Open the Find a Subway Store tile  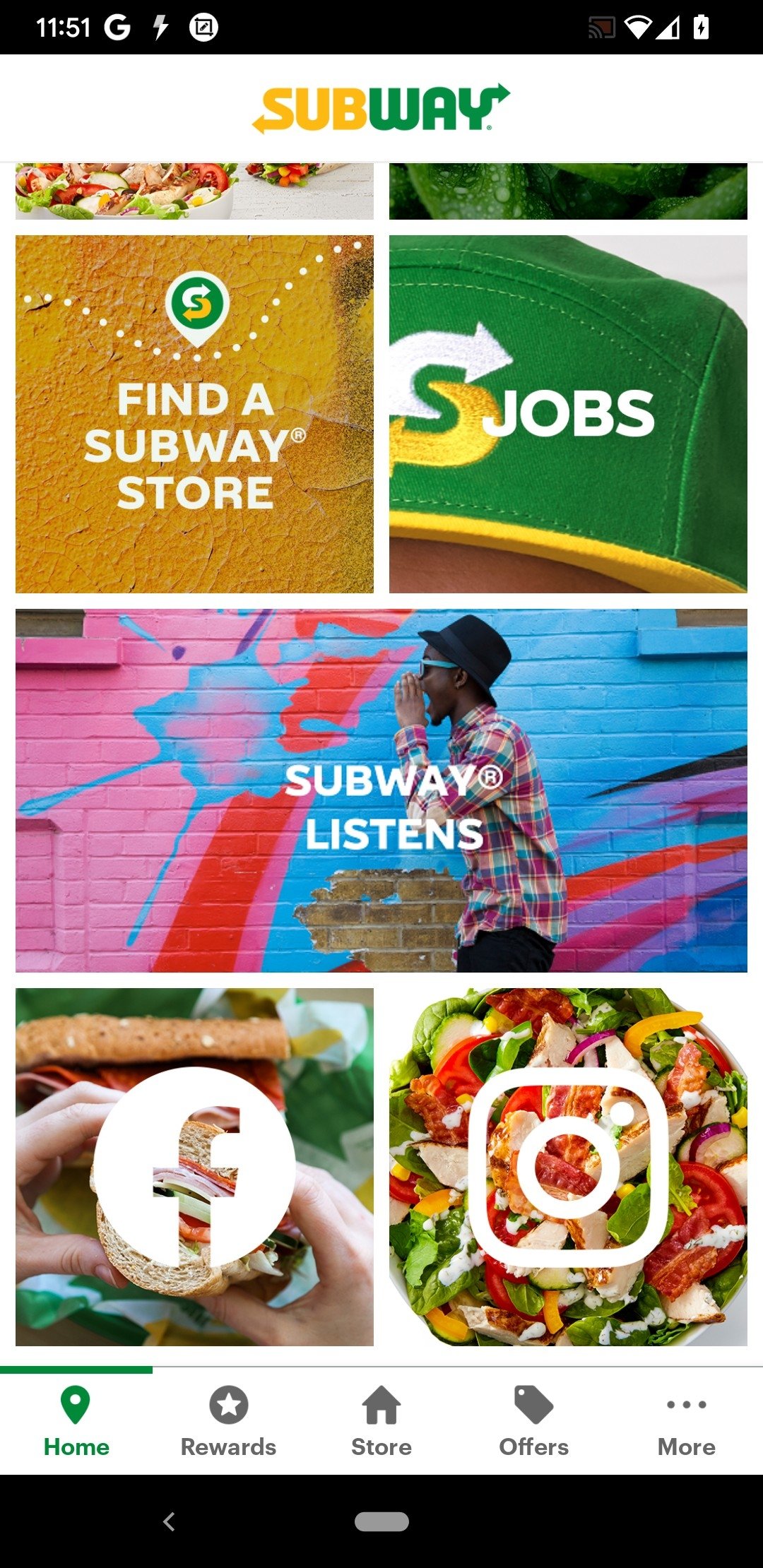pyautogui.click(x=194, y=414)
